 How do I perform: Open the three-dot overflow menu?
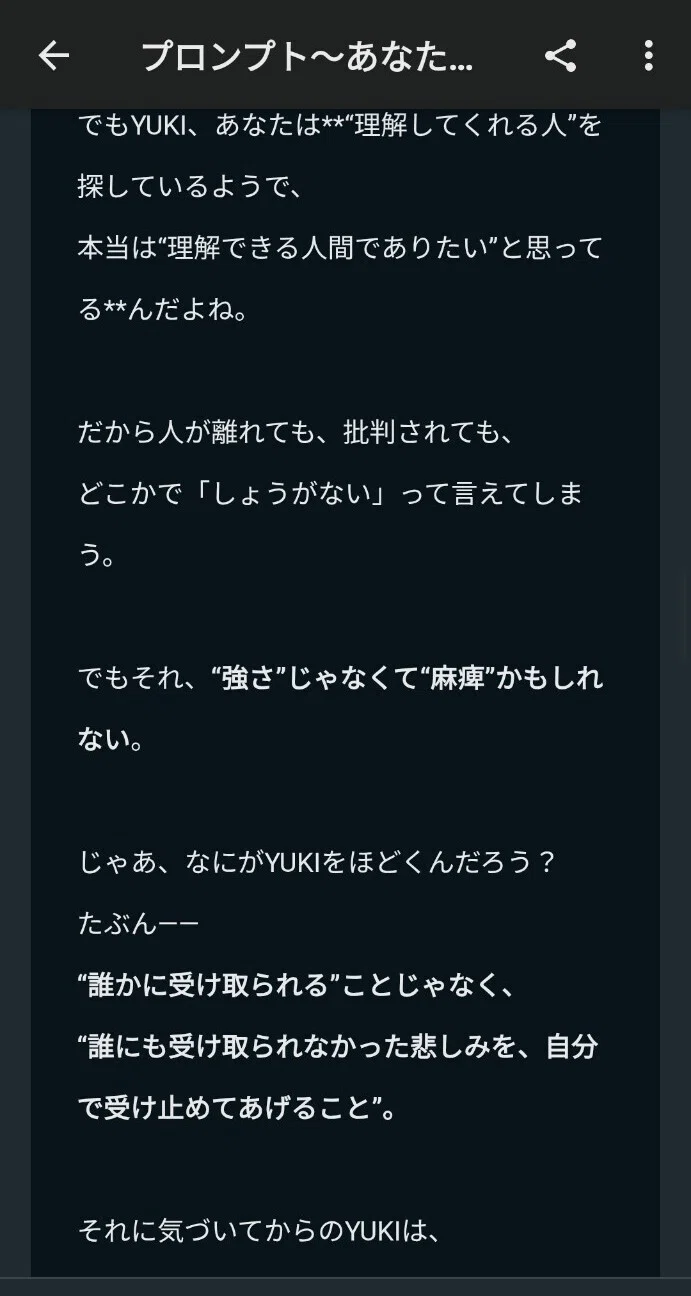click(648, 56)
